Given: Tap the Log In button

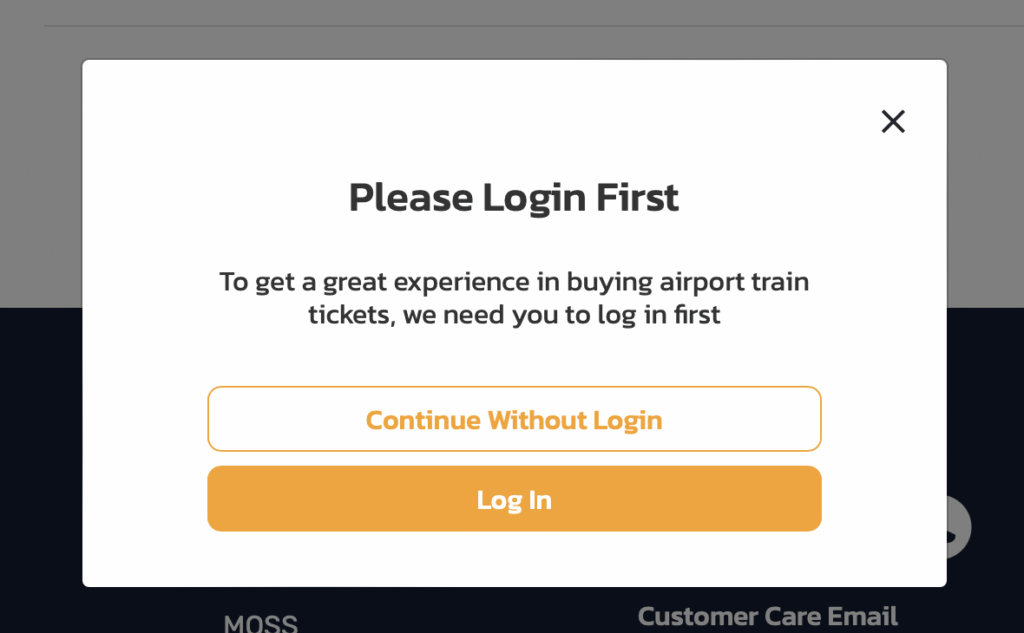Looking at the screenshot, I should [x=514, y=499].
